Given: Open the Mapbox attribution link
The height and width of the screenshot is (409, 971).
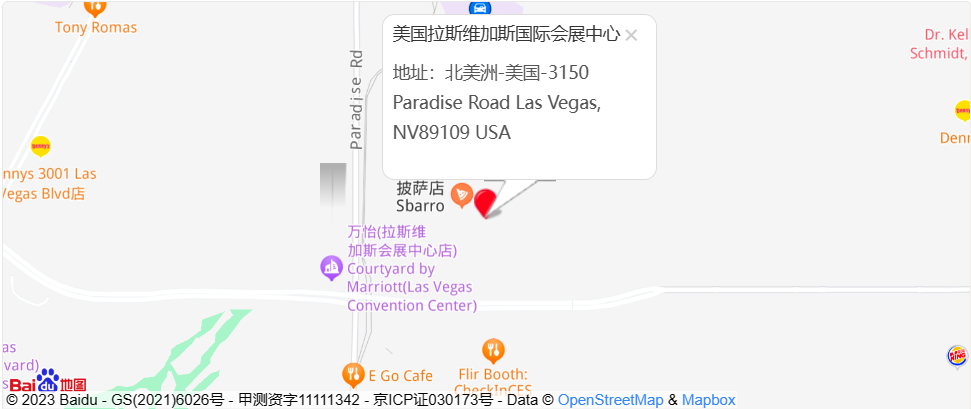Looking at the screenshot, I should 708,400.
